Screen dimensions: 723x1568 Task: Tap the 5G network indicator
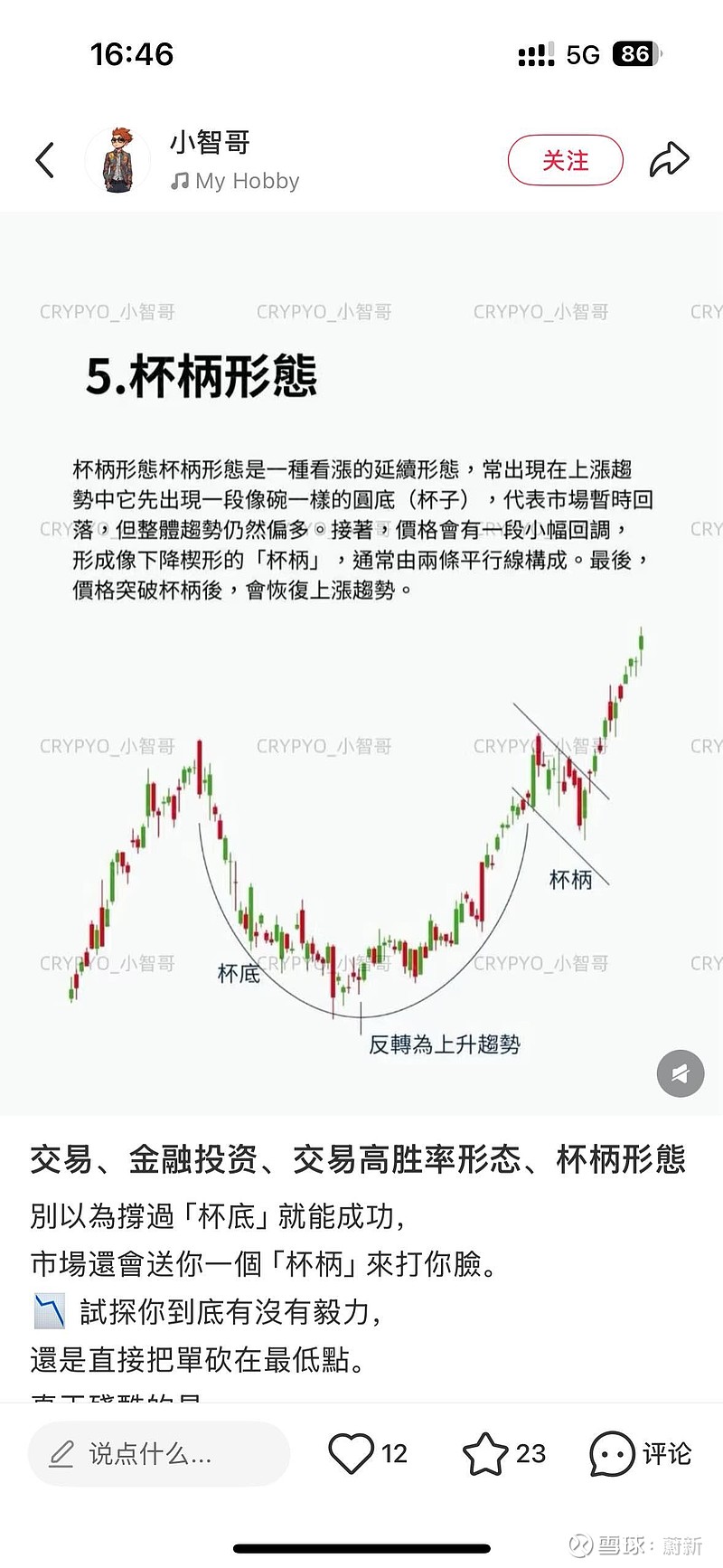pyautogui.click(x=584, y=55)
